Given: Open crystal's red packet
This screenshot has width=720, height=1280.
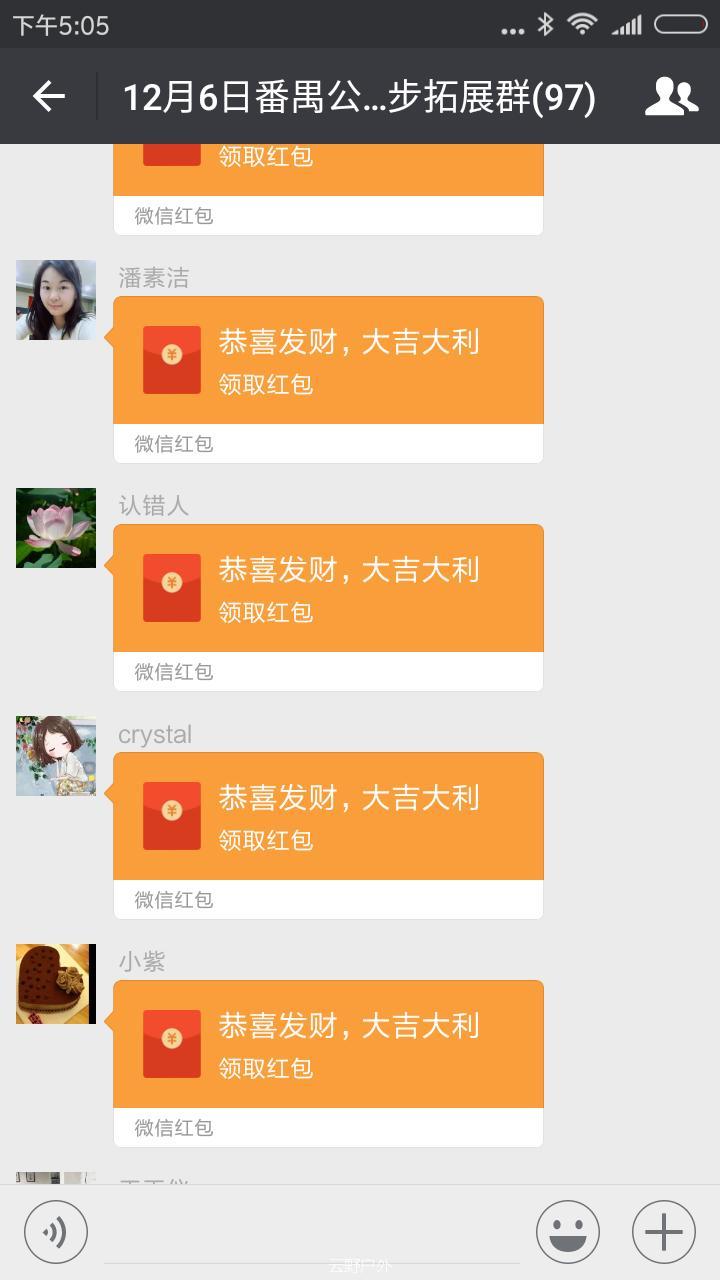Looking at the screenshot, I should pos(328,816).
